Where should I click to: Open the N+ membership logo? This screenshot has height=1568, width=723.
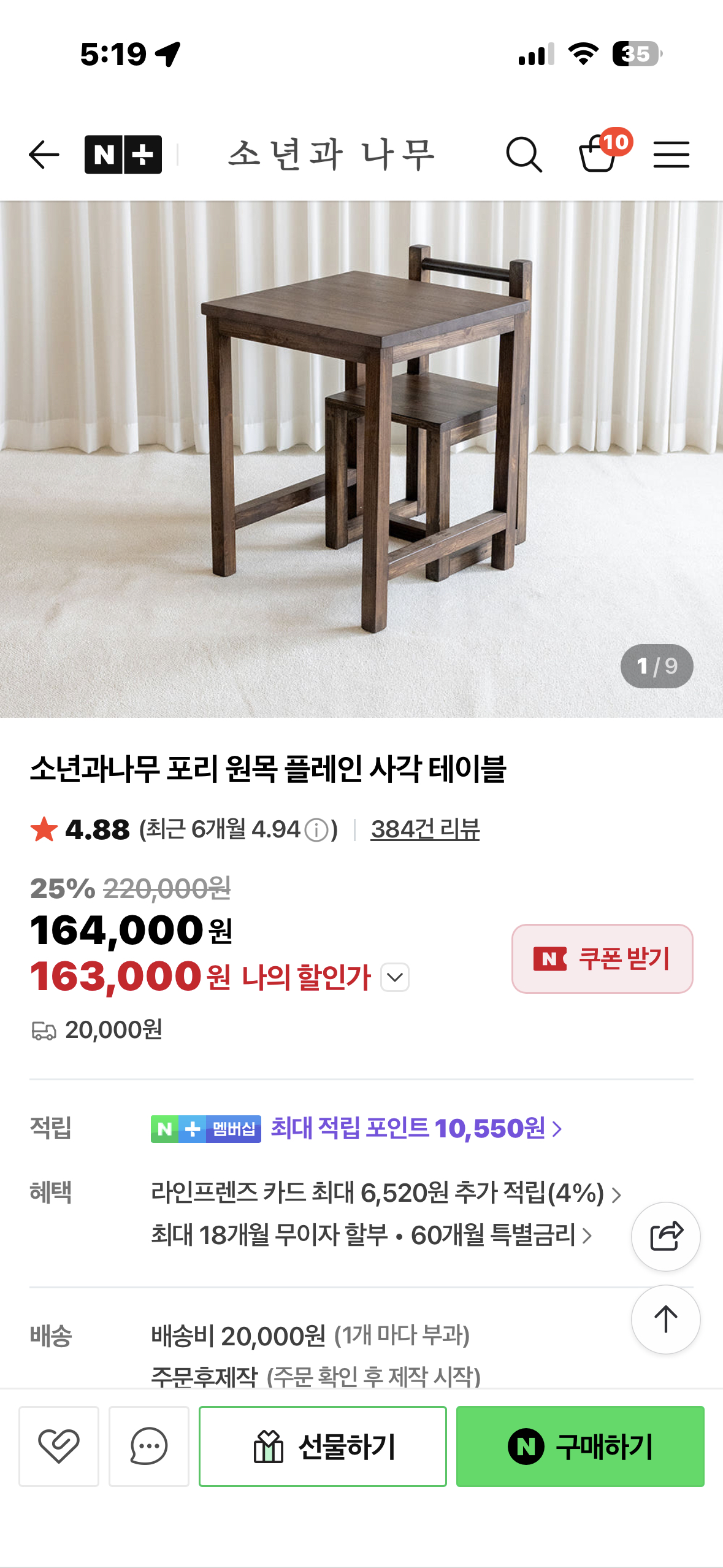point(123,154)
